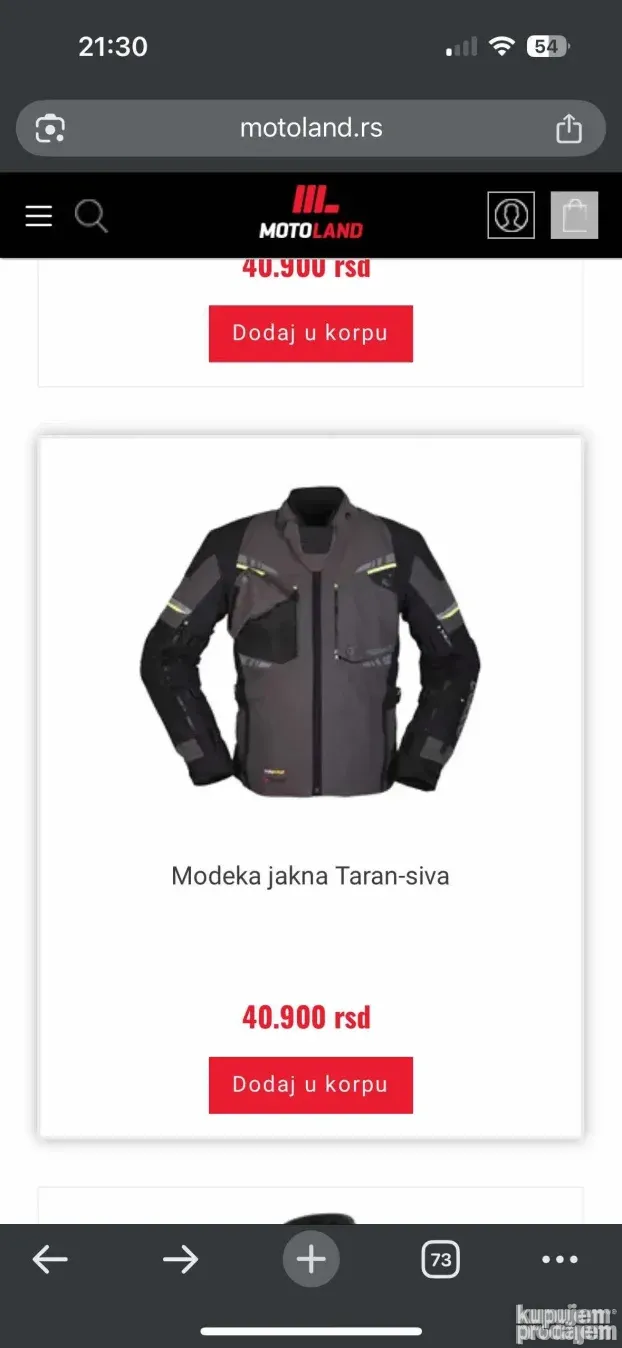Viewport: 622px width, 1348px height.
Task: Go to Motoland home via logo
Action: (311, 213)
